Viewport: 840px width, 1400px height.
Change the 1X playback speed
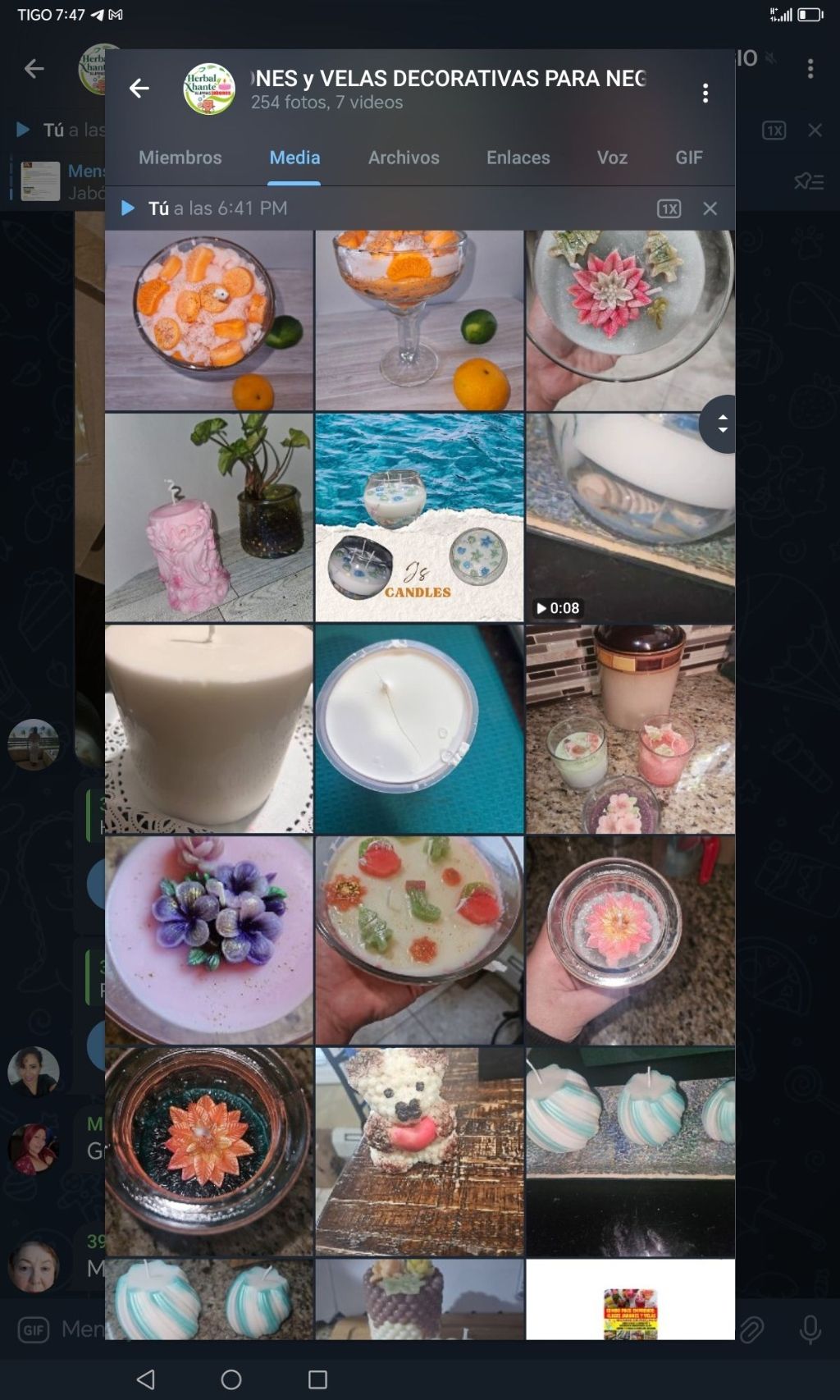pyautogui.click(x=669, y=208)
